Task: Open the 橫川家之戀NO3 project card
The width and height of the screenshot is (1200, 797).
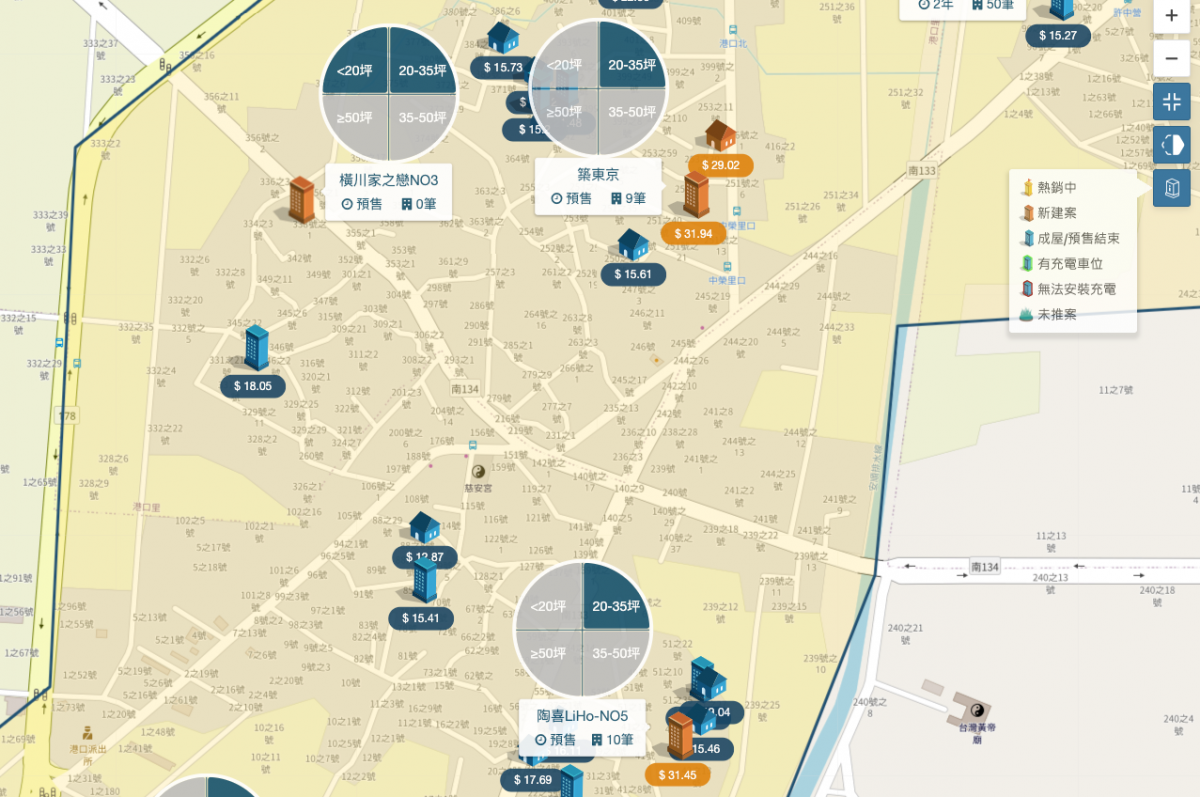Action: (x=388, y=191)
